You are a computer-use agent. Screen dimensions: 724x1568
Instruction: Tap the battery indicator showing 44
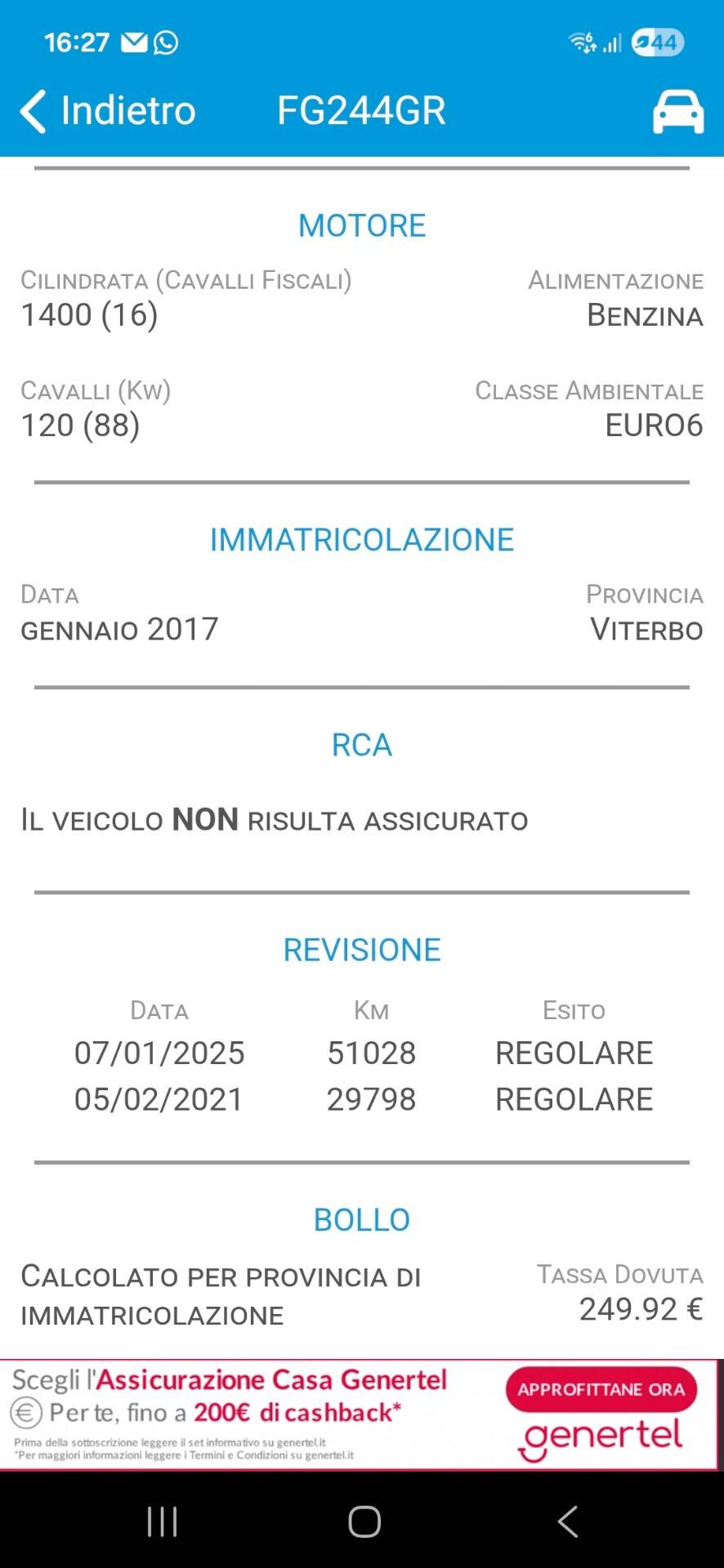[654, 42]
